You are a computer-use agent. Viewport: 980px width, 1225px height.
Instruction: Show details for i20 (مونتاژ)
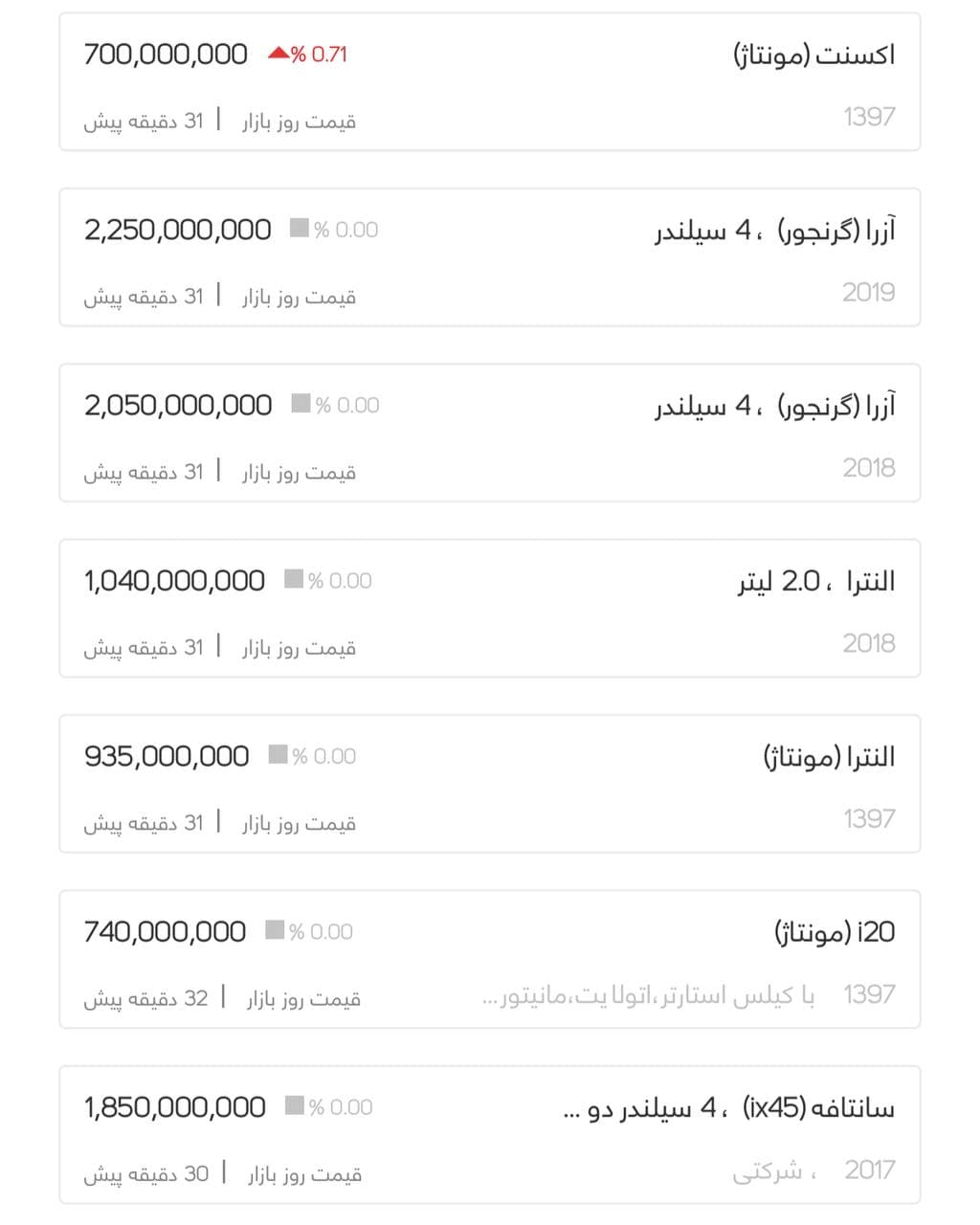490,959
